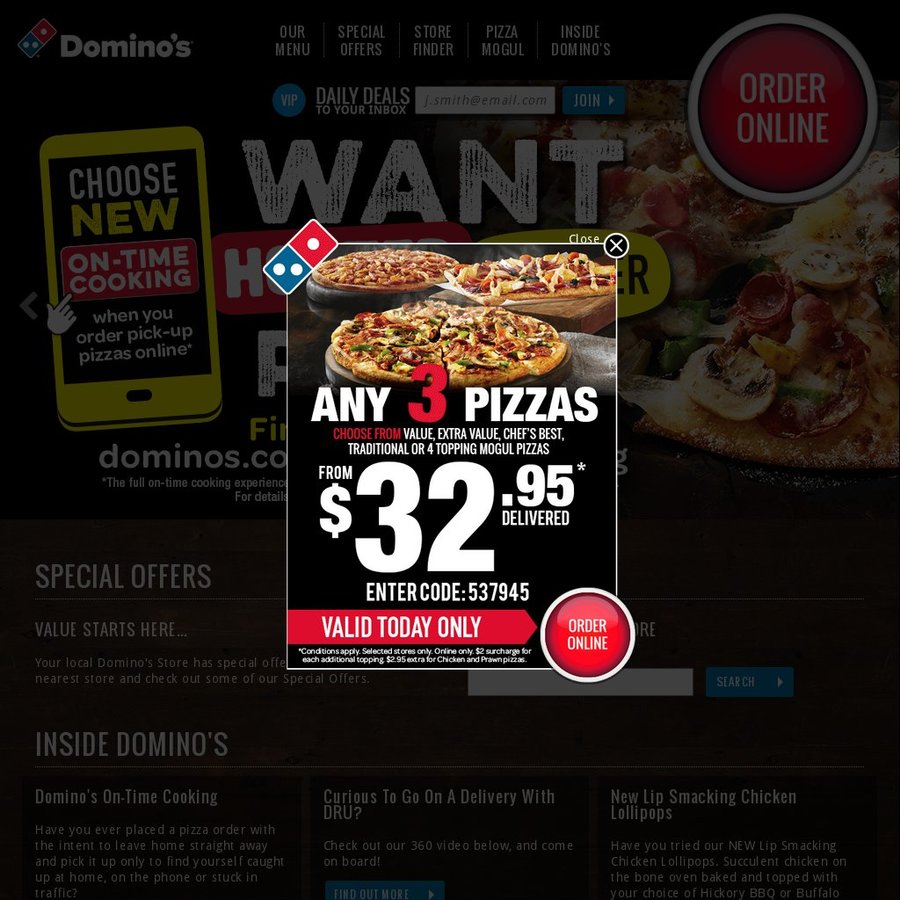Open Store Finder
This screenshot has height=900, width=900.
[x=433, y=41]
